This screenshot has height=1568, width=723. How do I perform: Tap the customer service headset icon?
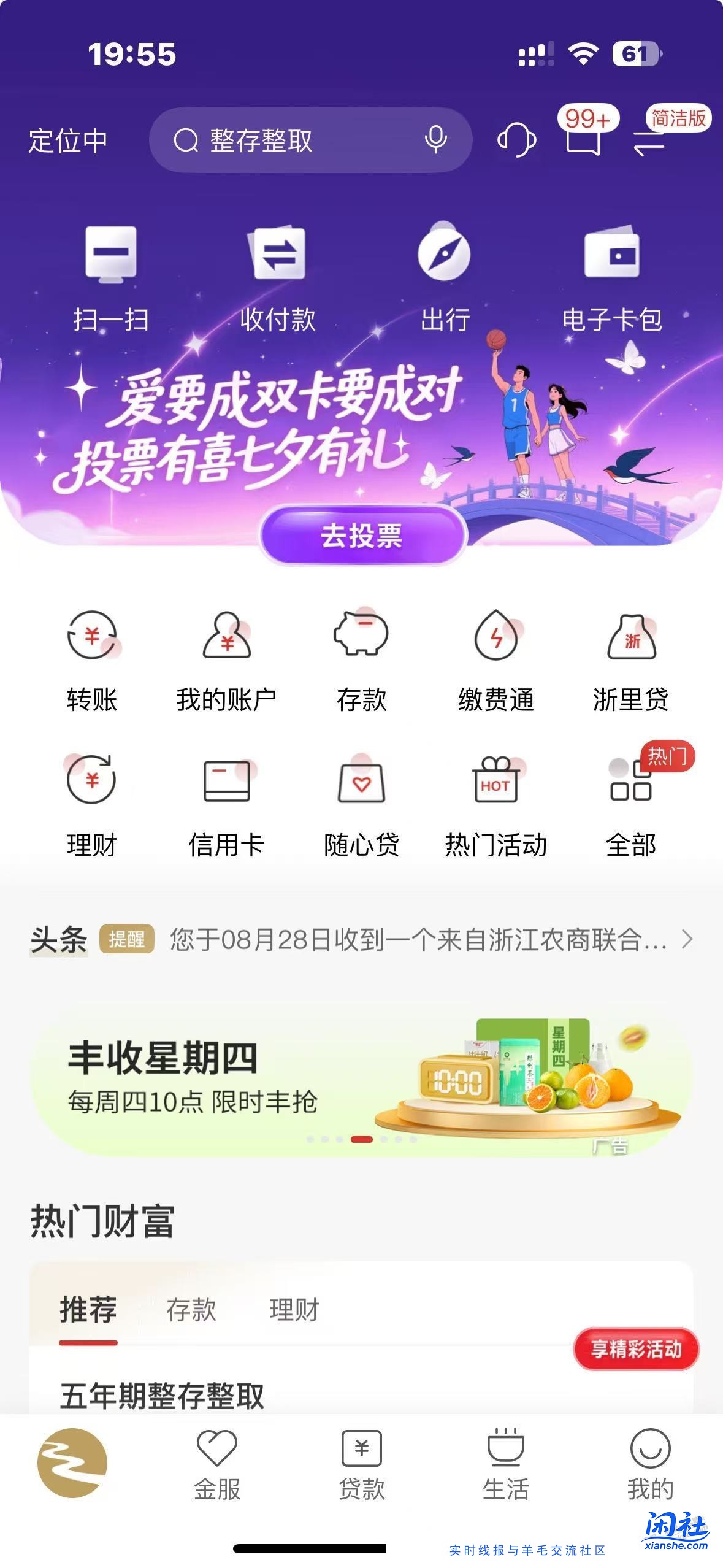517,140
